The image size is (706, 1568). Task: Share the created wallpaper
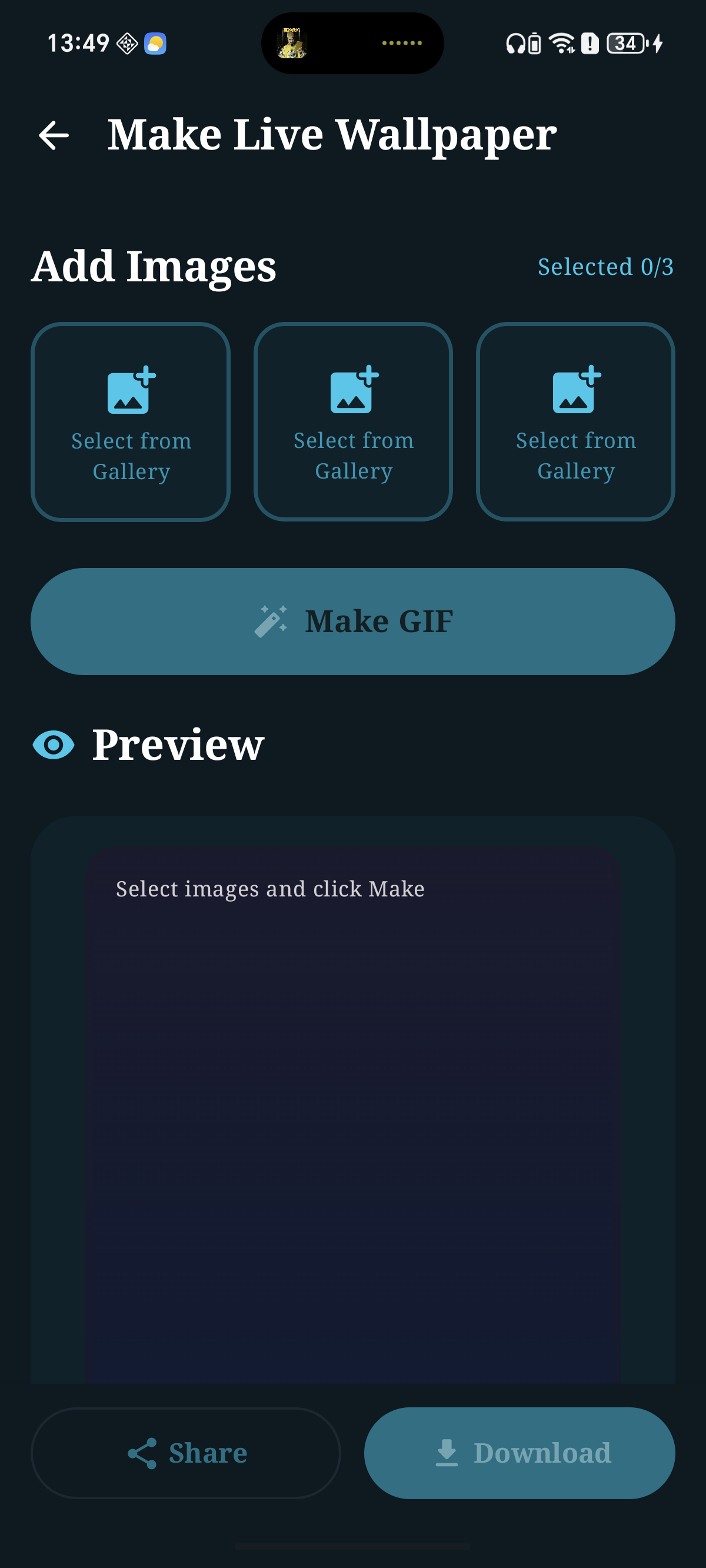pos(186,1453)
